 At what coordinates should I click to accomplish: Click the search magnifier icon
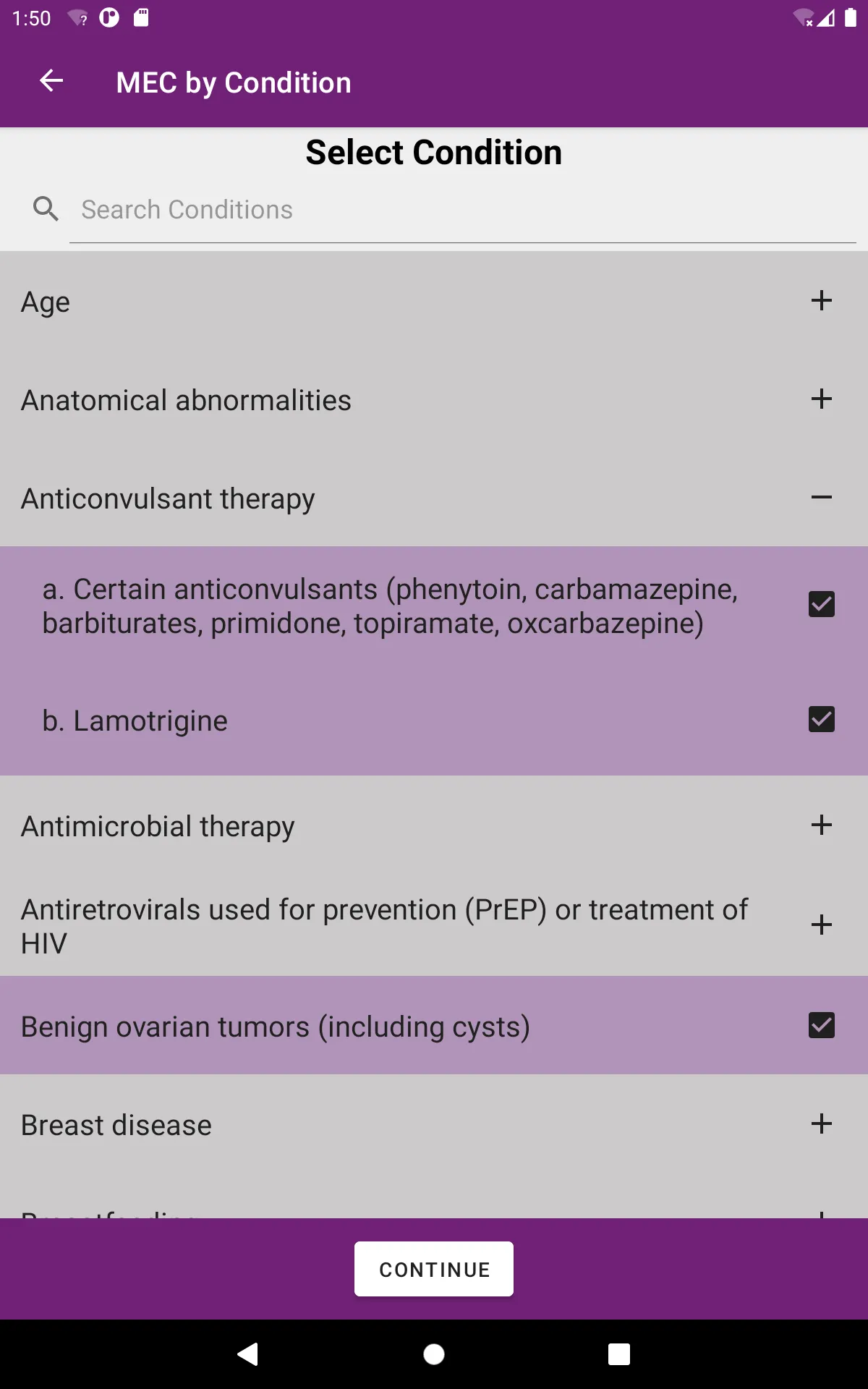(x=46, y=208)
